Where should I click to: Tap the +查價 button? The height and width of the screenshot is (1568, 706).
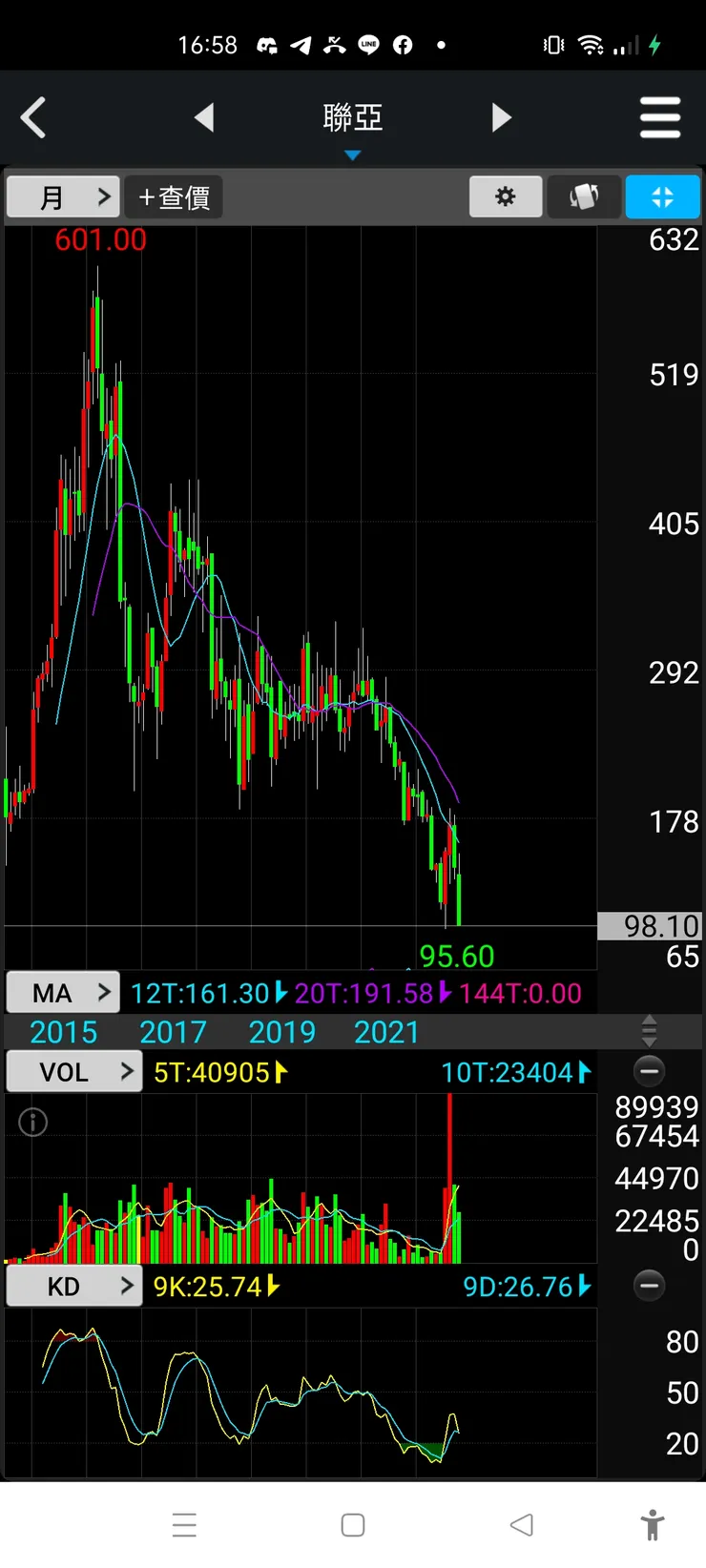[174, 197]
